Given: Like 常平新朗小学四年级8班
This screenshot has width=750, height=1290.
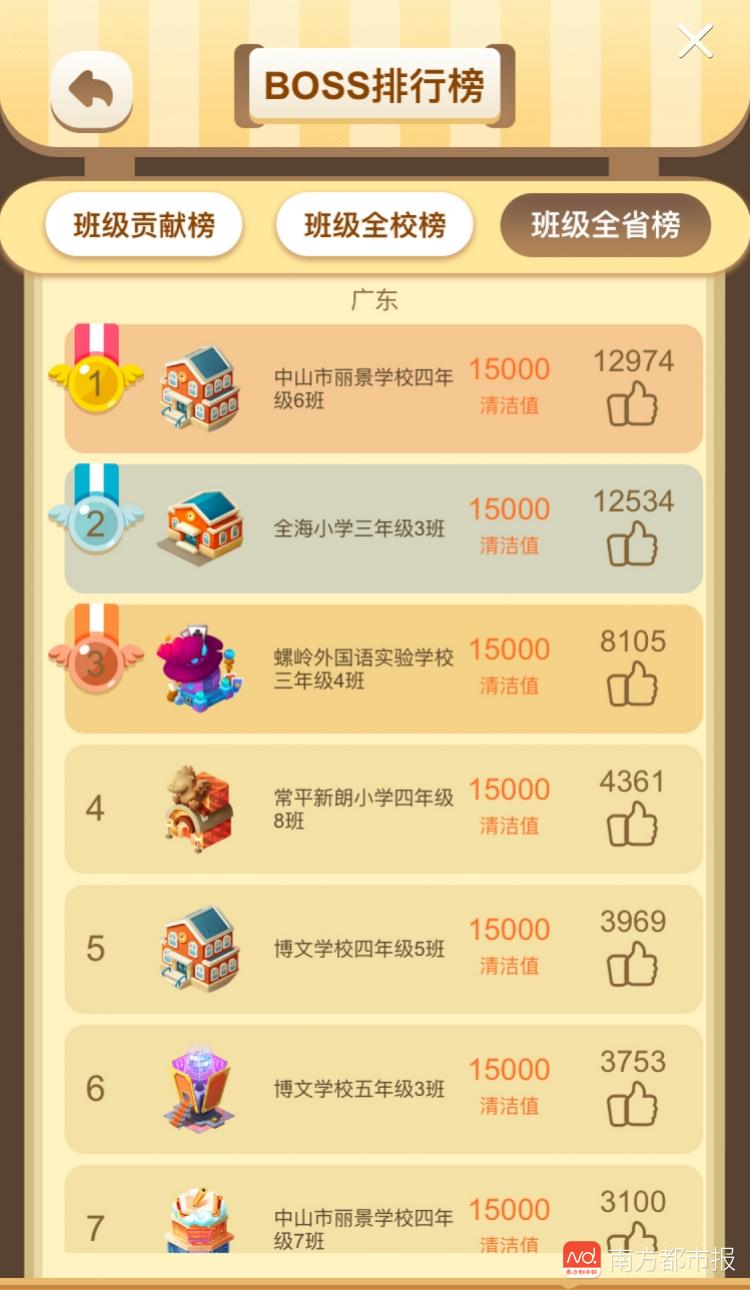Looking at the screenshot, I should [x=633, y=827].
